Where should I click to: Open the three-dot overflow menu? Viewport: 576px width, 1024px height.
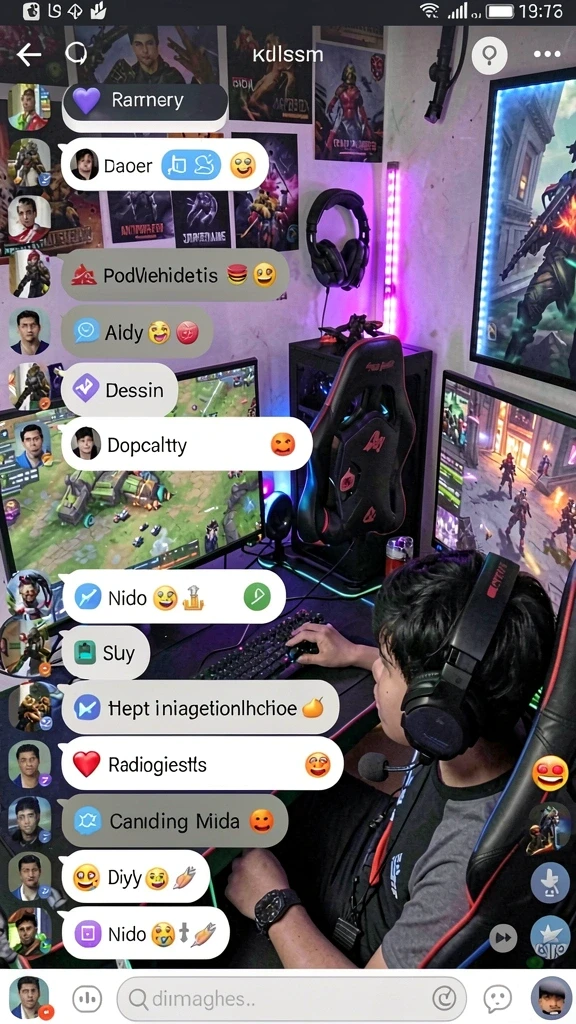(x=547, y=54)
